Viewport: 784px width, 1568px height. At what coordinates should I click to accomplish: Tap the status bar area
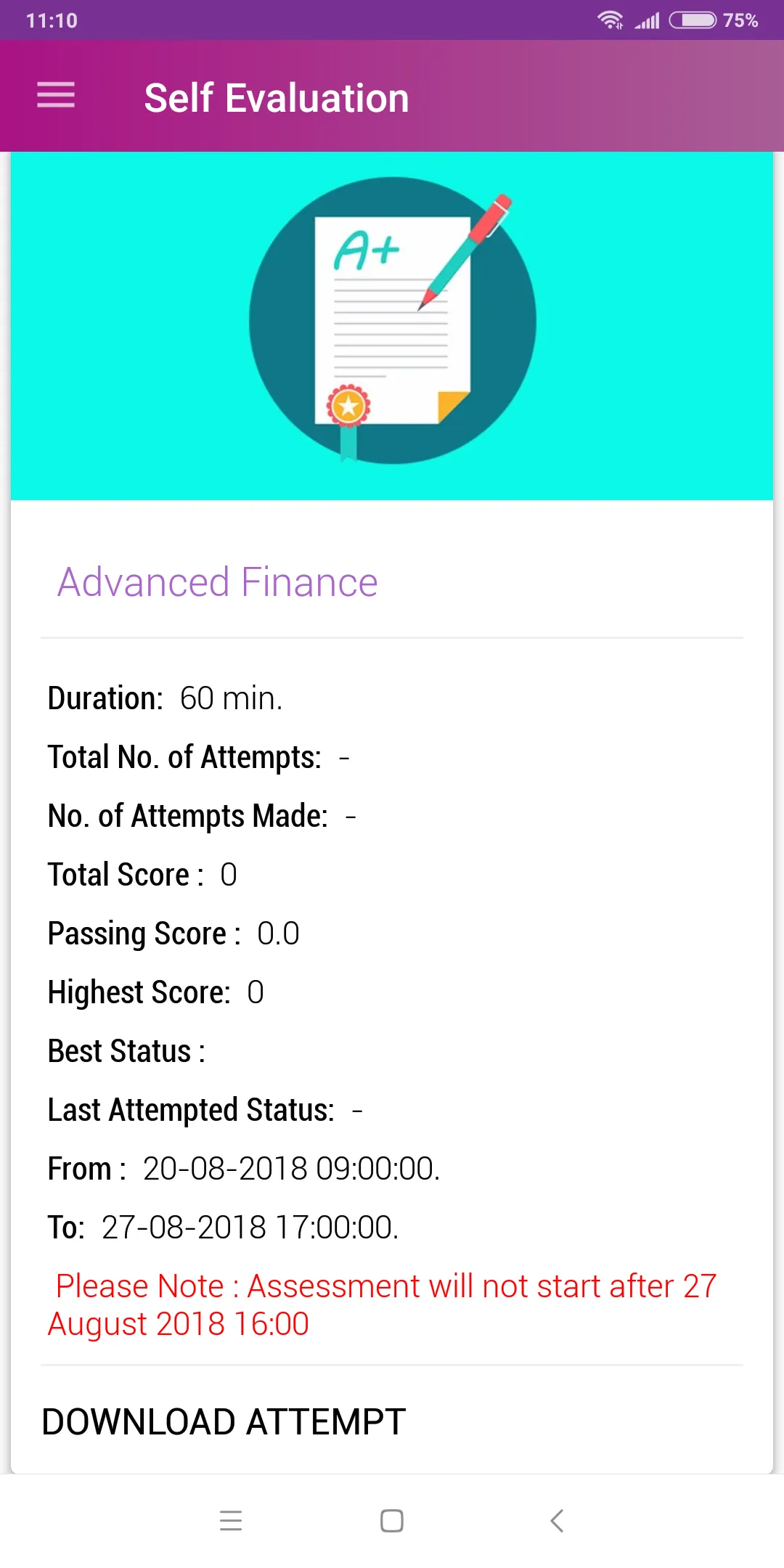pyautogui.click(x=392, y=20)
